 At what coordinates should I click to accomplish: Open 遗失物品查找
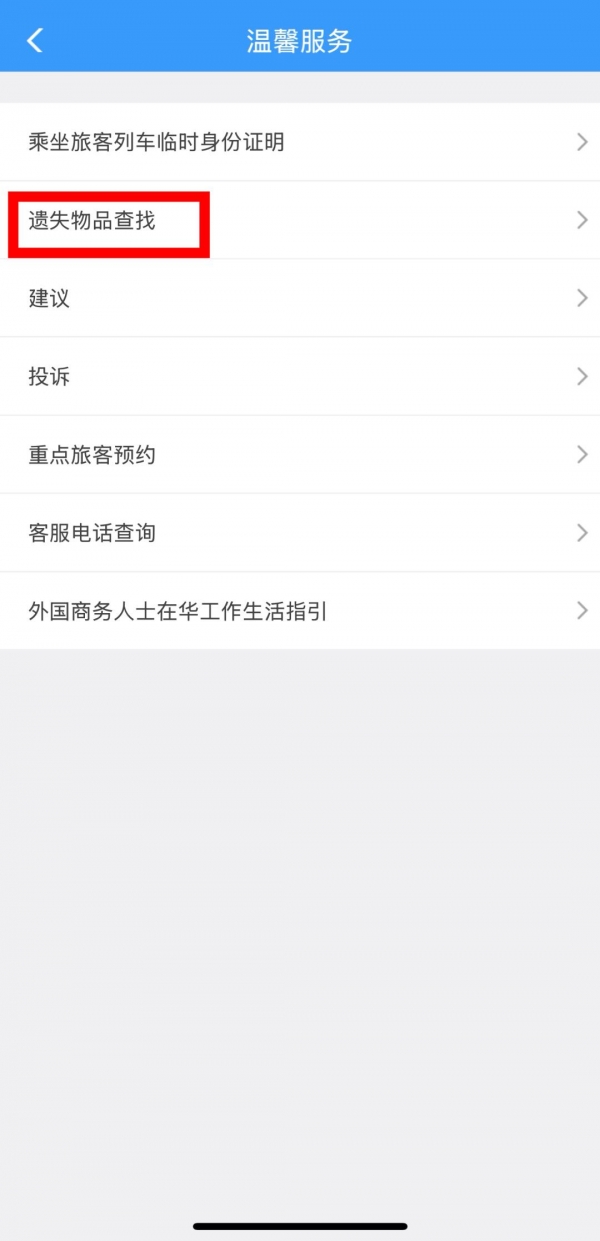pos(300,220)
